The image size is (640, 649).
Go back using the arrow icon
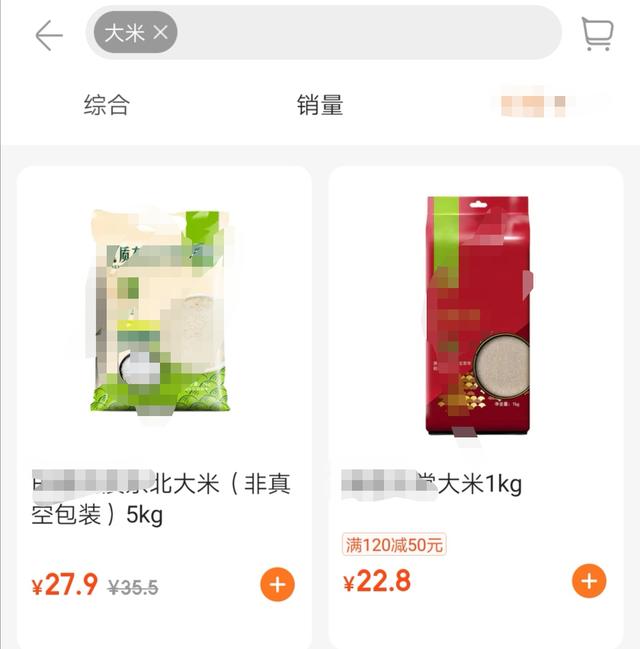[x=48, y=35]
